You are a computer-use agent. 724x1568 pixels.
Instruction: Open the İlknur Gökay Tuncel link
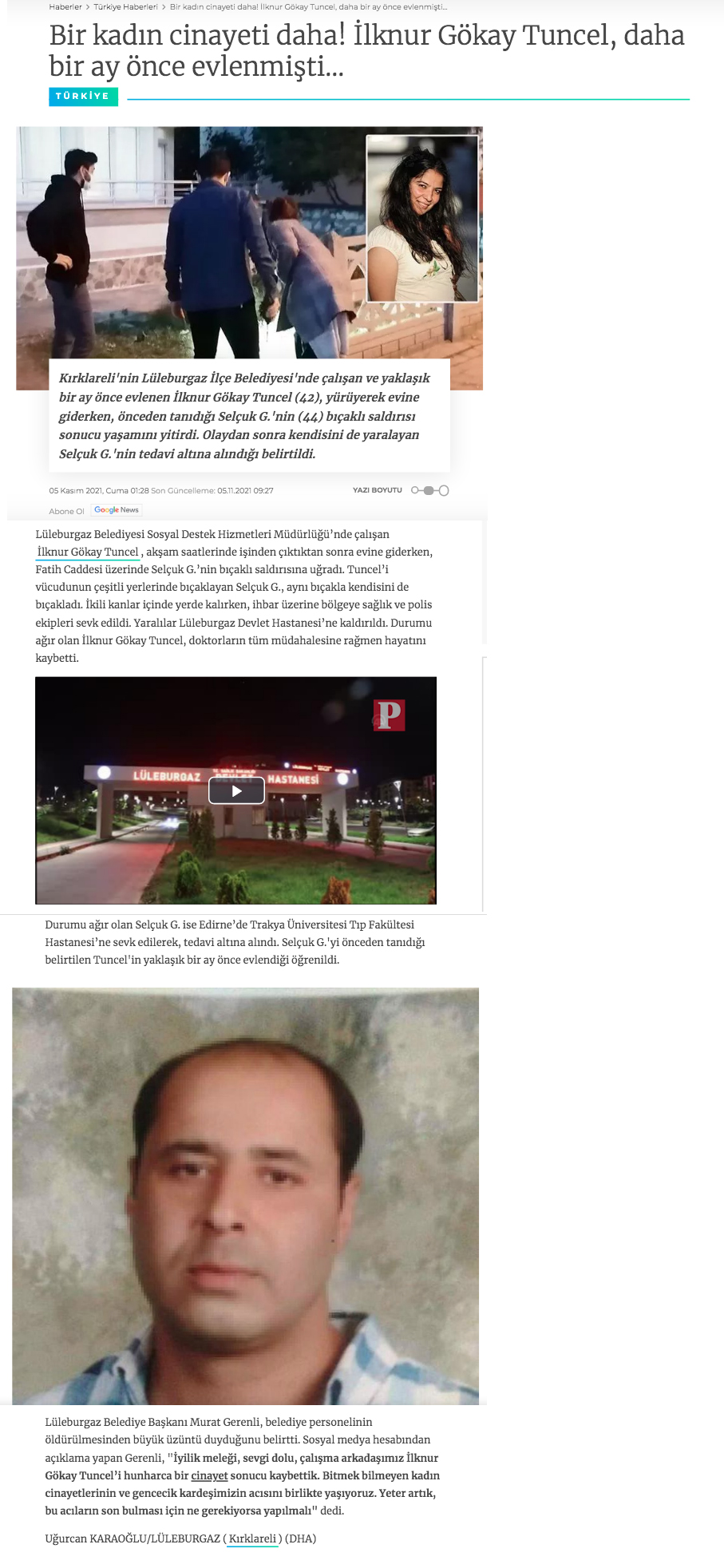[88, 552]
